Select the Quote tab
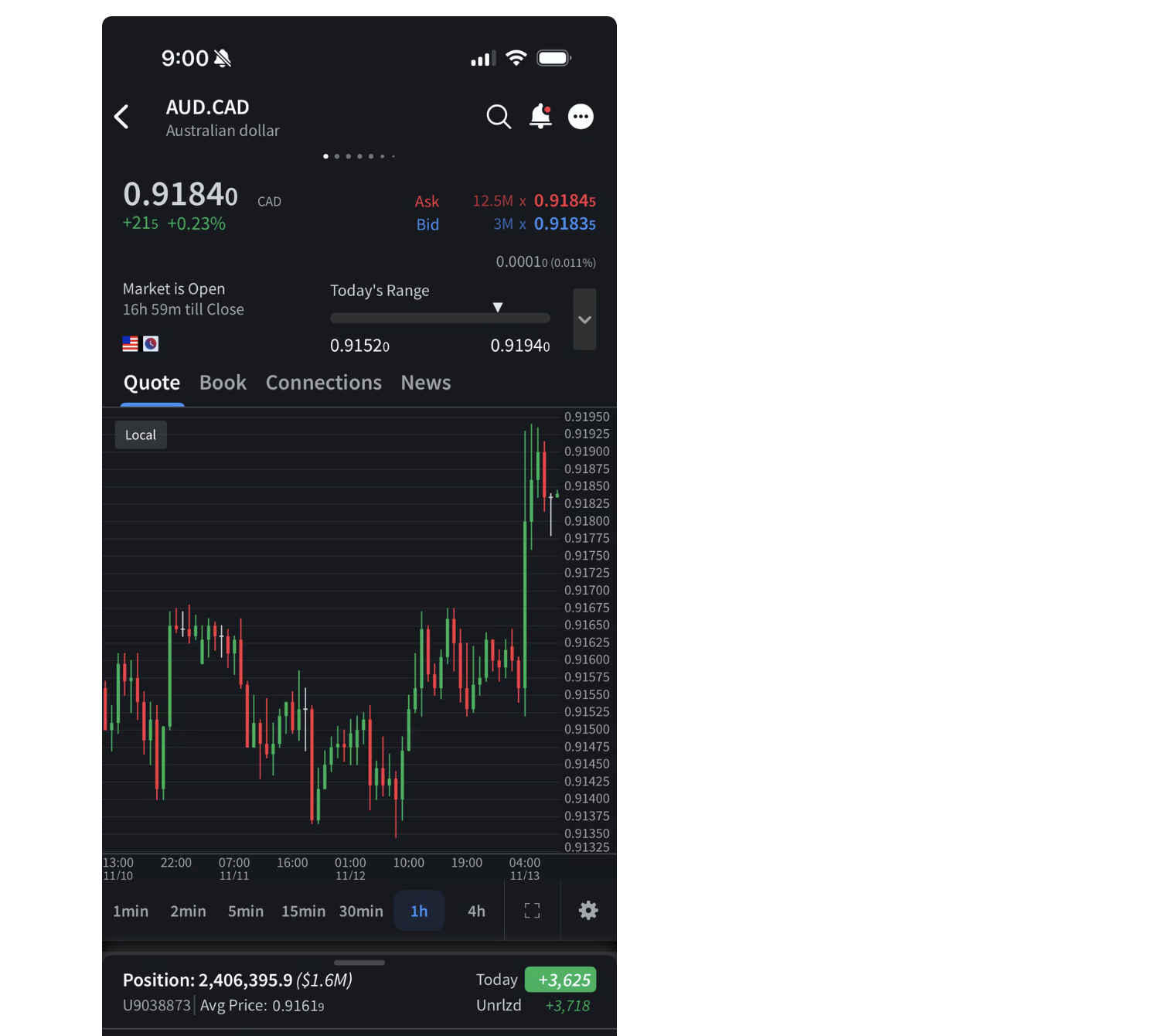1158x1036 pixels. pyautogui.click(x=152, y=383)
